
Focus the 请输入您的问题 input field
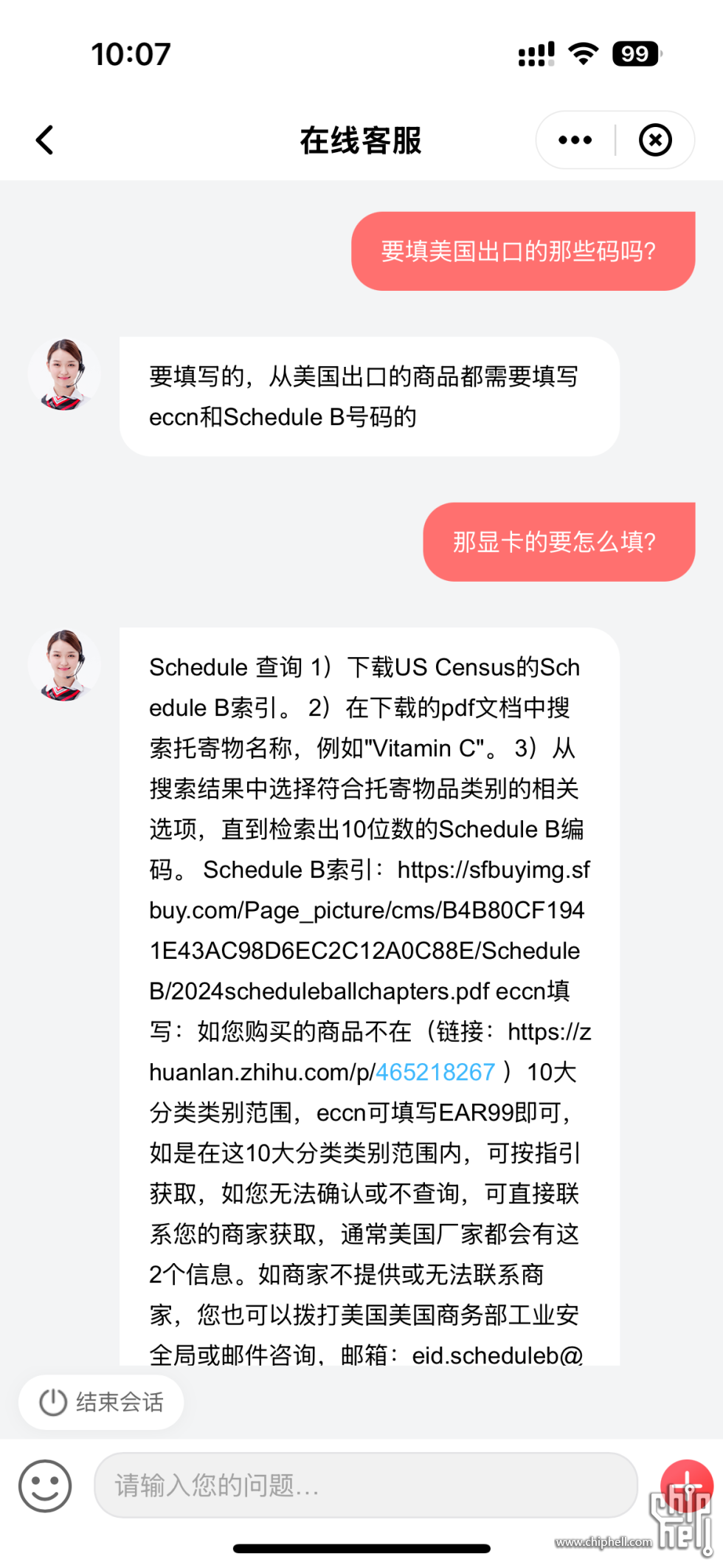[365, 1485]
